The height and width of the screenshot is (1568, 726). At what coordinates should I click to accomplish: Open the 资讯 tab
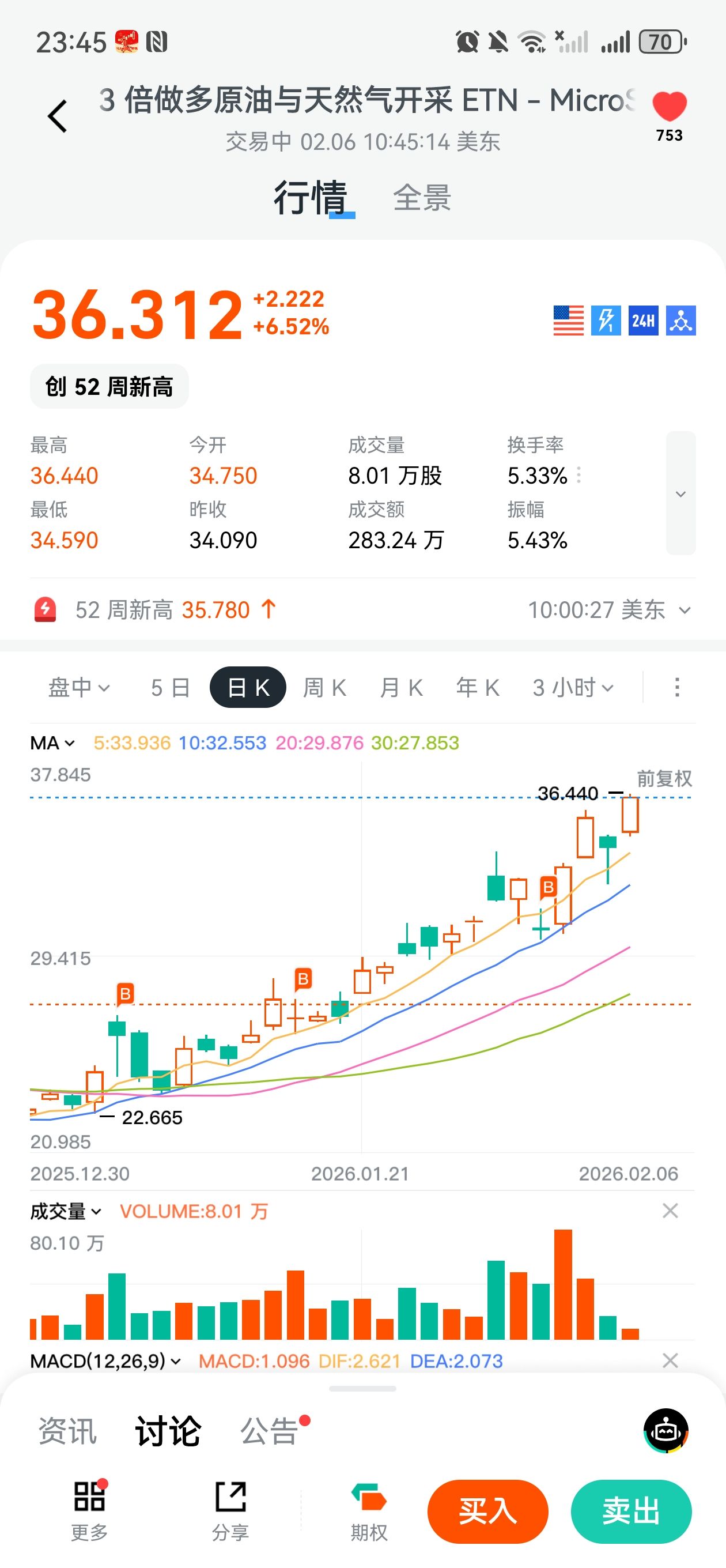pyautogui.click(x=67, y=1430)
